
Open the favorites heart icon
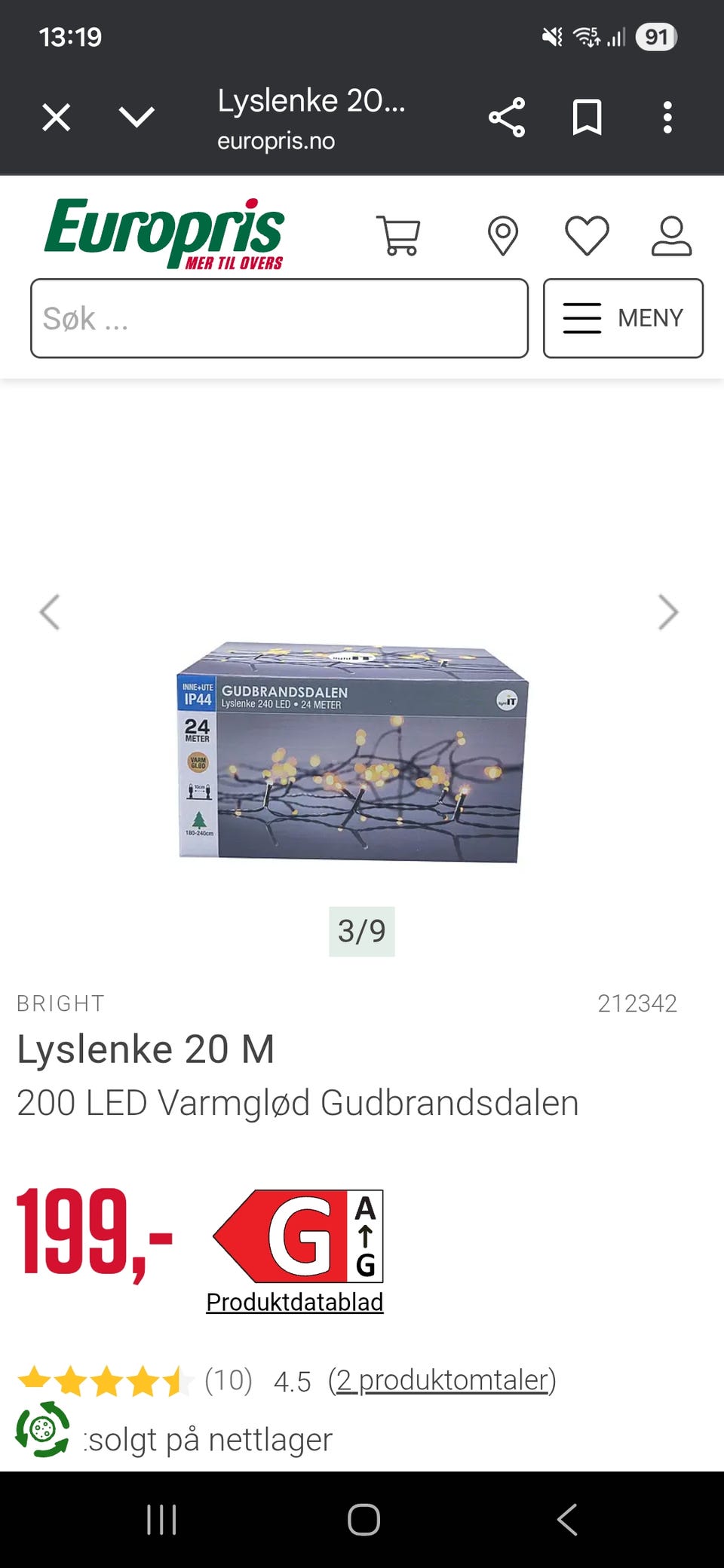[587, 234]
